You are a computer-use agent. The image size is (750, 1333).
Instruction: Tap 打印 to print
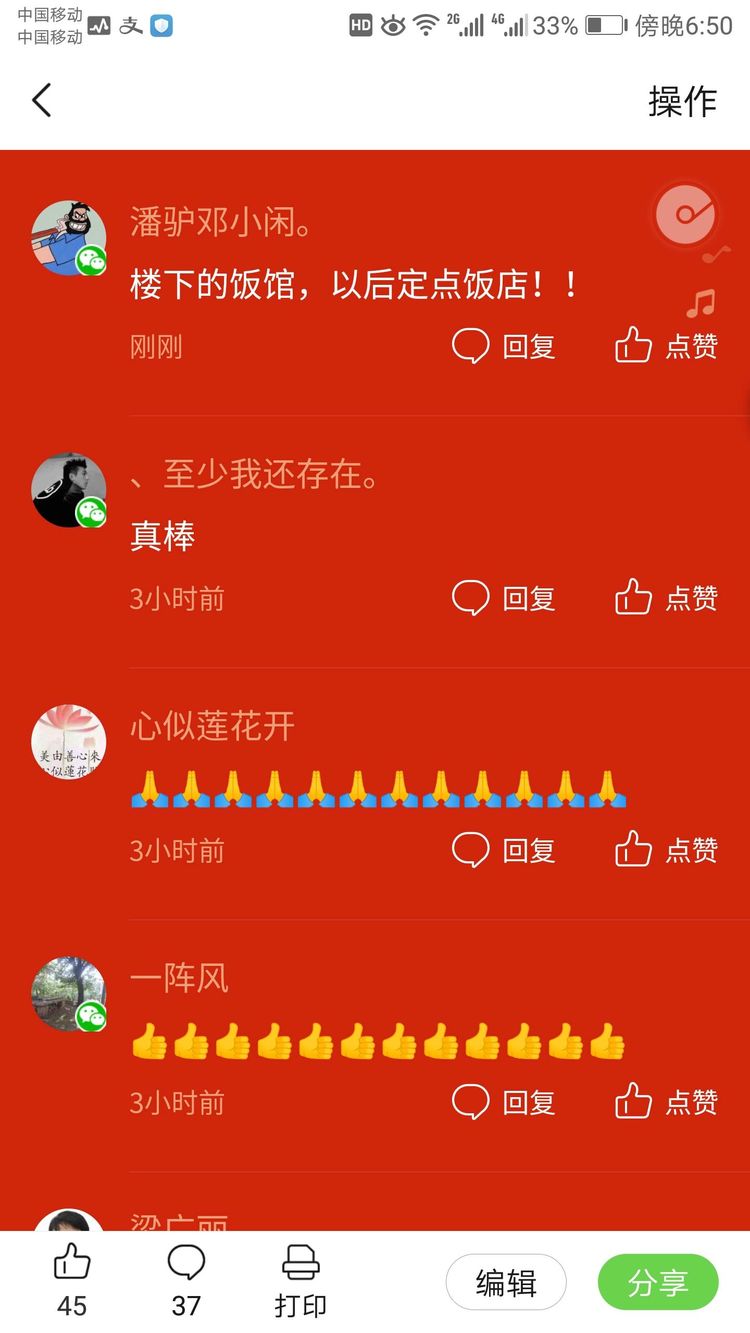(300, 1280)
